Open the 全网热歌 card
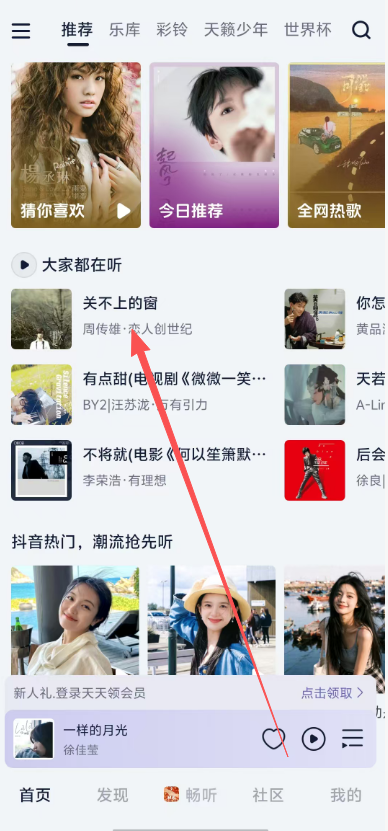The image size is (388, 831). [338, 145]
